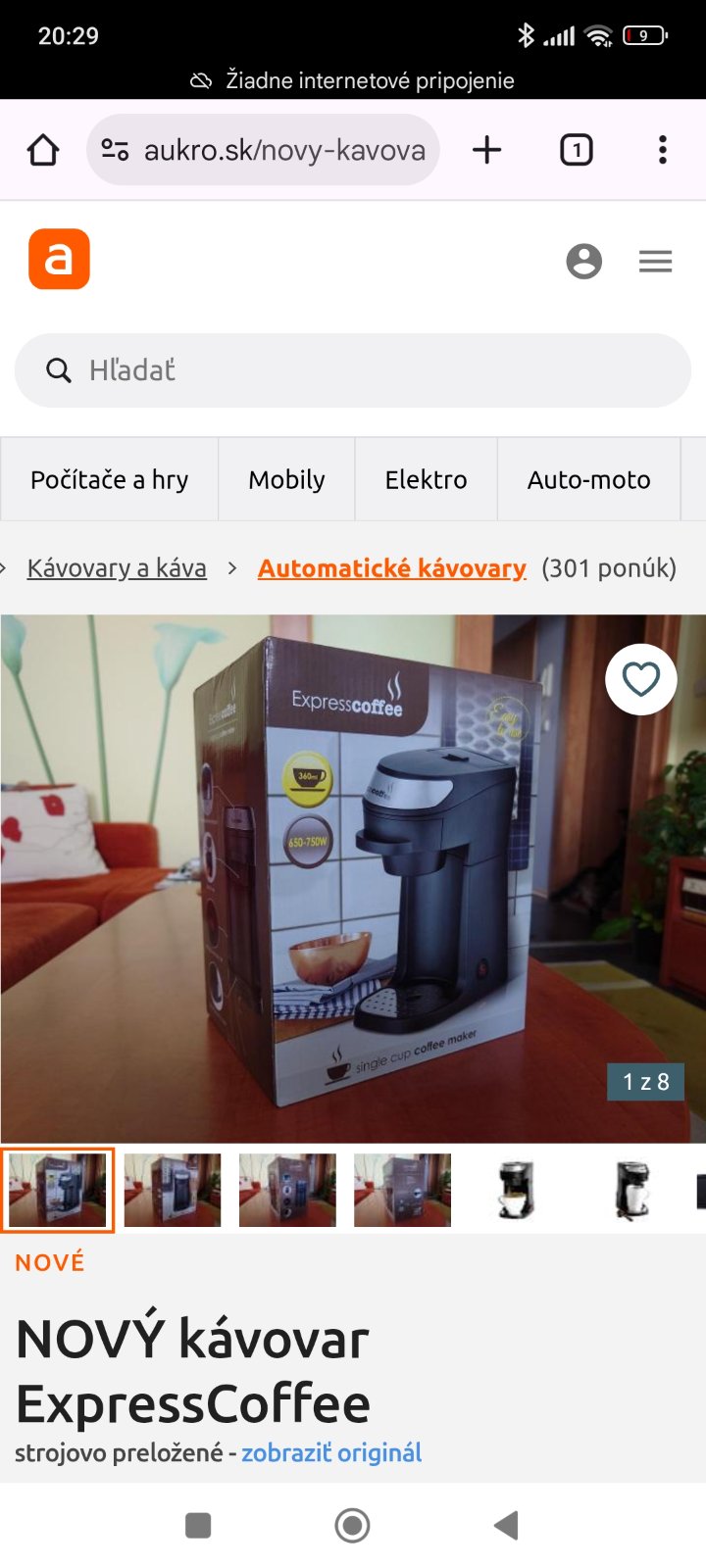The width and height of the screenshot is (706, 1568).
Task: Open the Auto-moto category
Action: [588, 479]
